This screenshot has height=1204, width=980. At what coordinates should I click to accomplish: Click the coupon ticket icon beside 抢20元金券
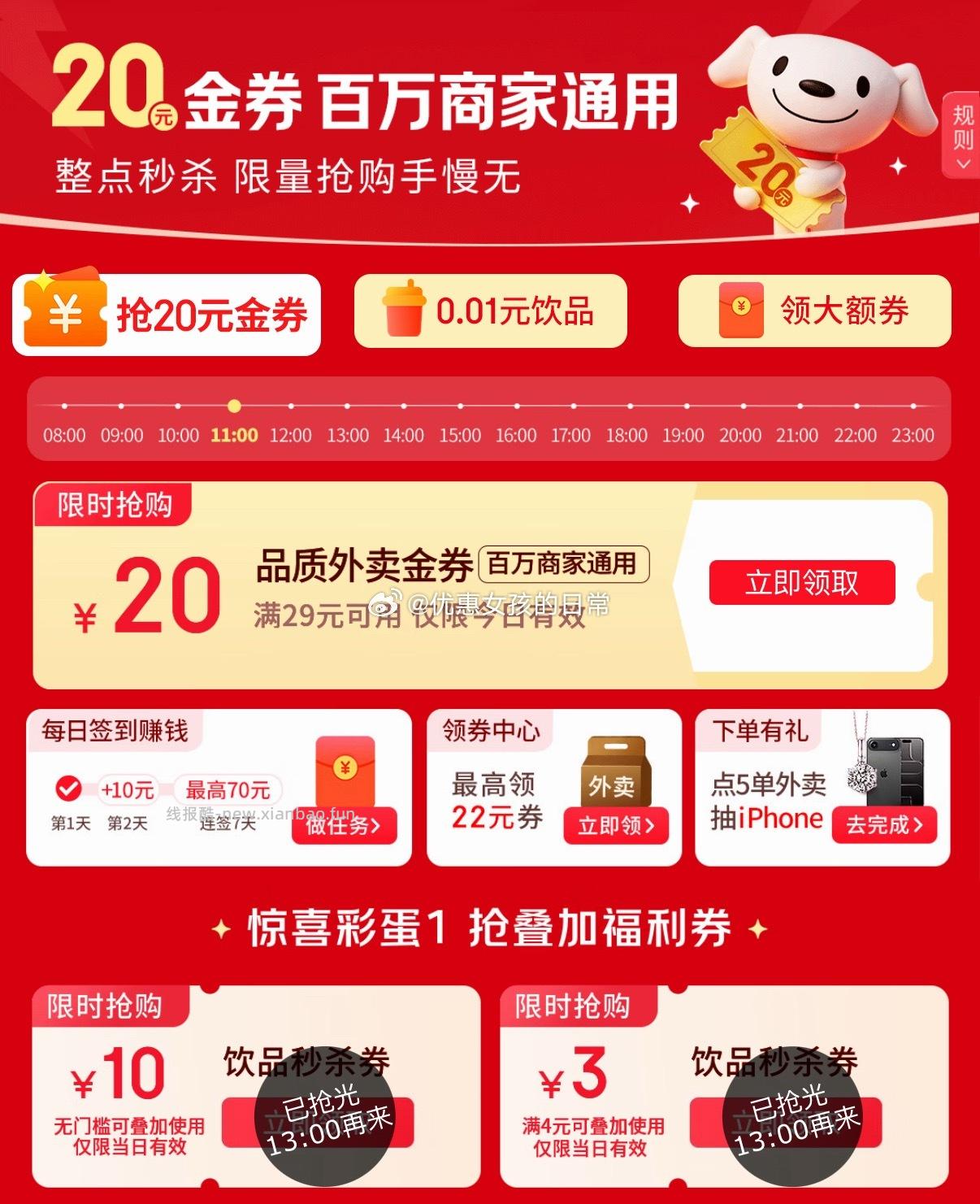(x=63, y=313)
